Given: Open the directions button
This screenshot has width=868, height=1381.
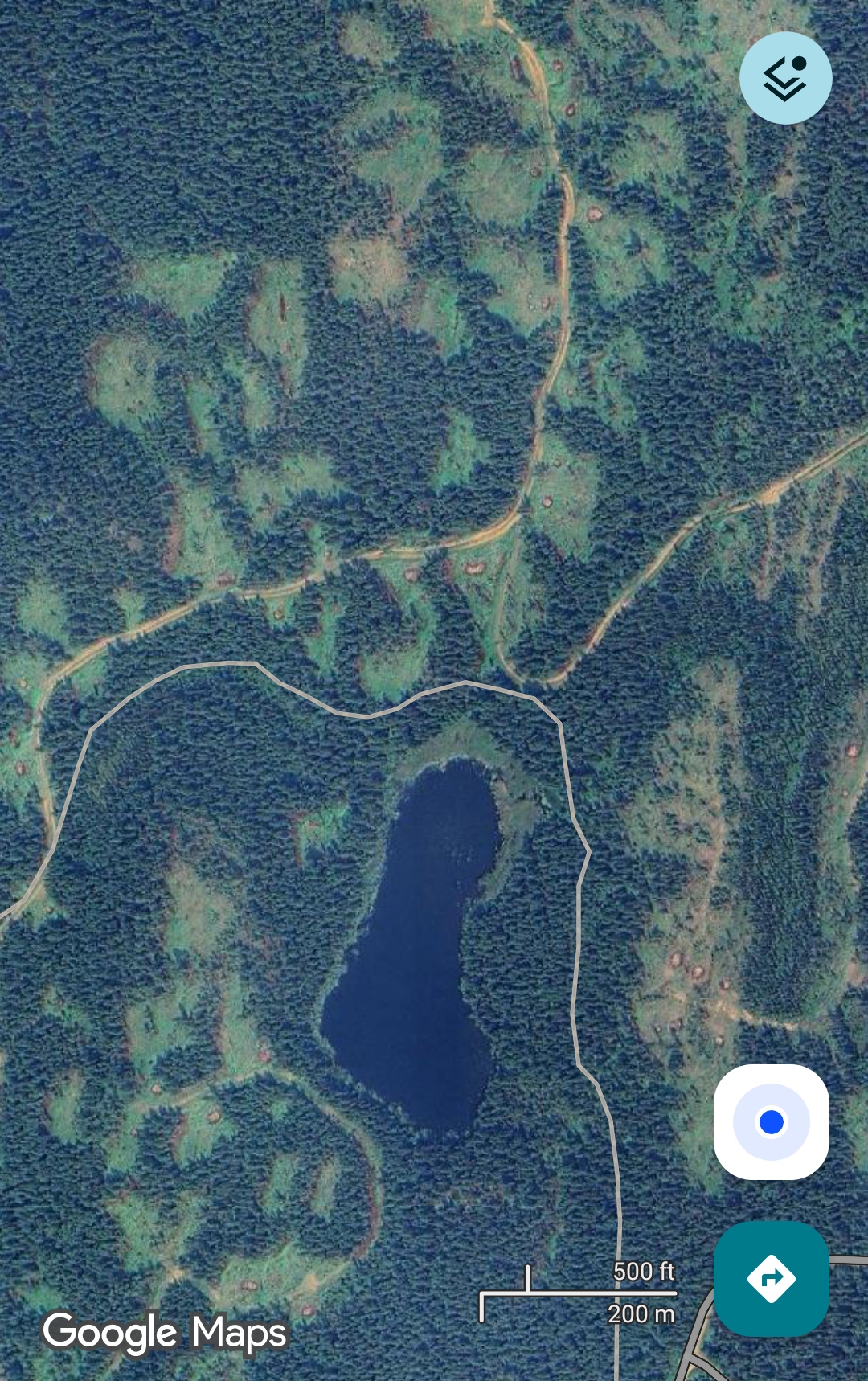Looking at the screenshot, I should click(771, 1278).
